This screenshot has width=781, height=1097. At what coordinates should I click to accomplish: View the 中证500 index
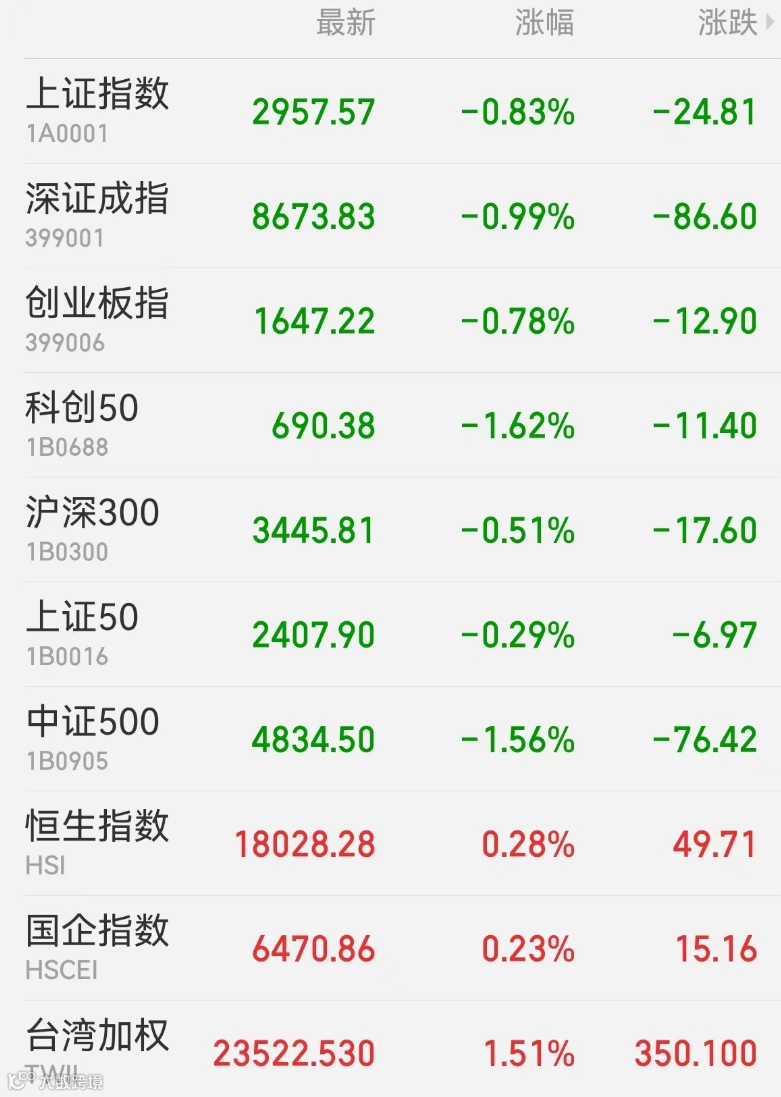pyautogui.click(x=390, y=739)
